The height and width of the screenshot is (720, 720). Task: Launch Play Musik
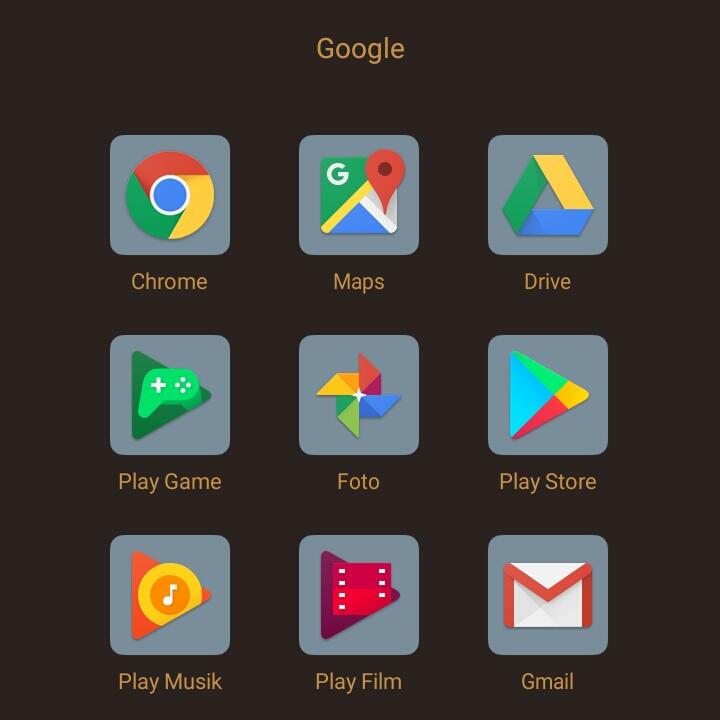click(x=169, y=595)
